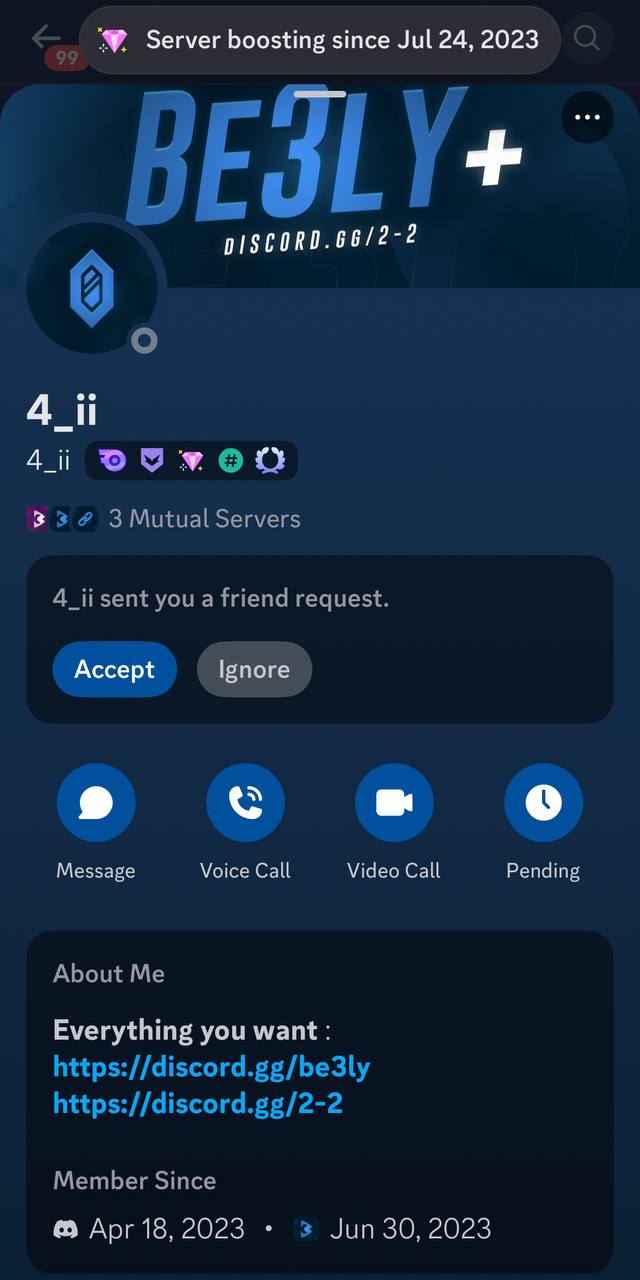
Task: Open the three-dot overflow menu
Action: [587, 118]
